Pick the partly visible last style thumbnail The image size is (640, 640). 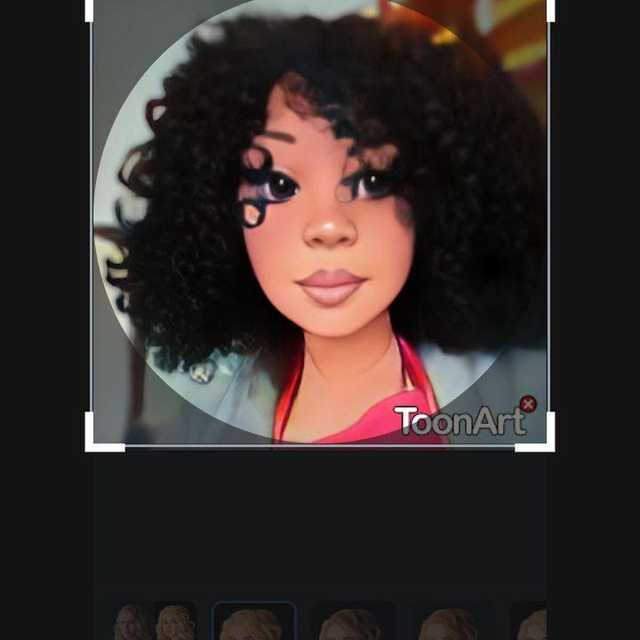531,622
